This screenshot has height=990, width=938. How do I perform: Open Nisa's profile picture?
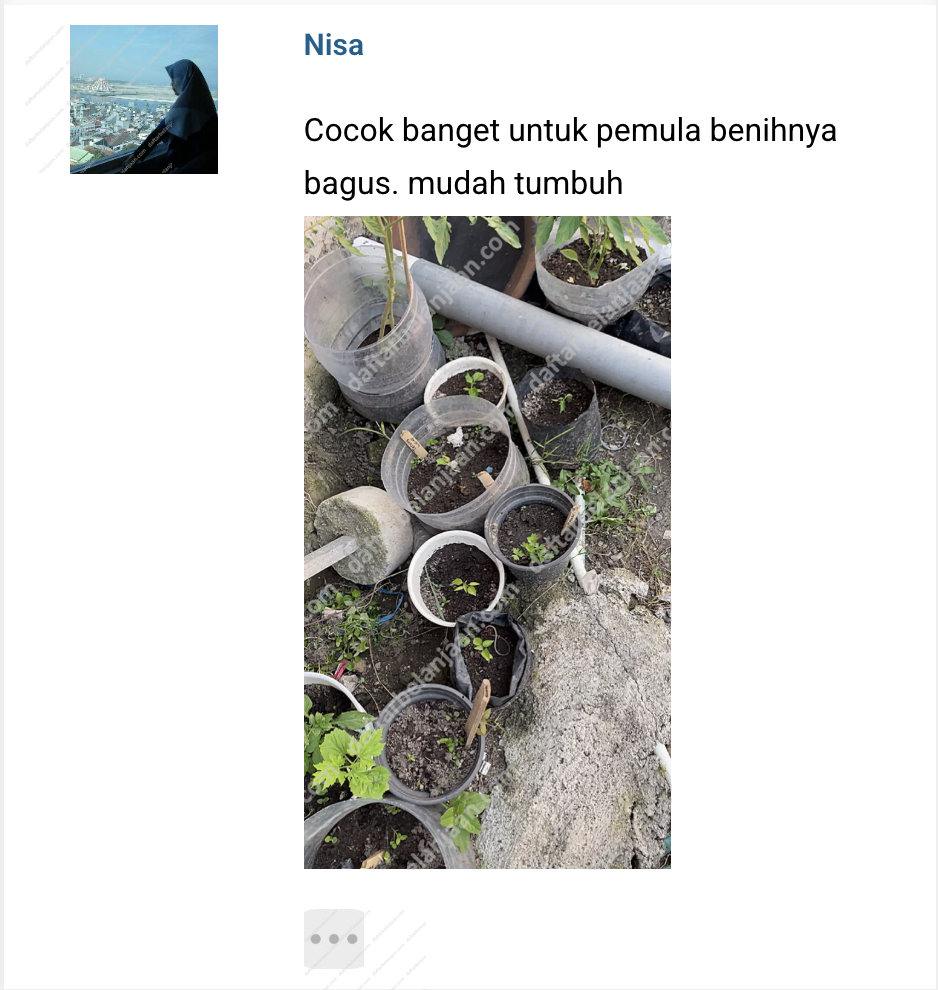144,99
